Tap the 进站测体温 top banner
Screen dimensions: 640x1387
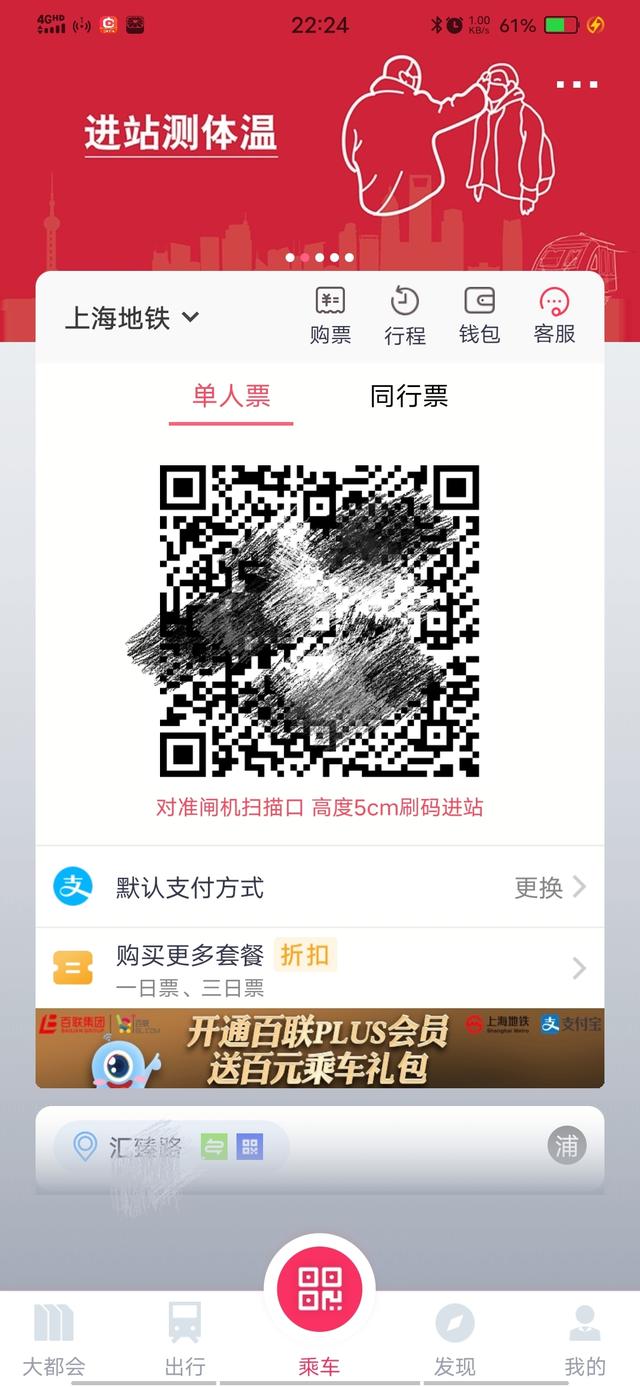point(180,134)
